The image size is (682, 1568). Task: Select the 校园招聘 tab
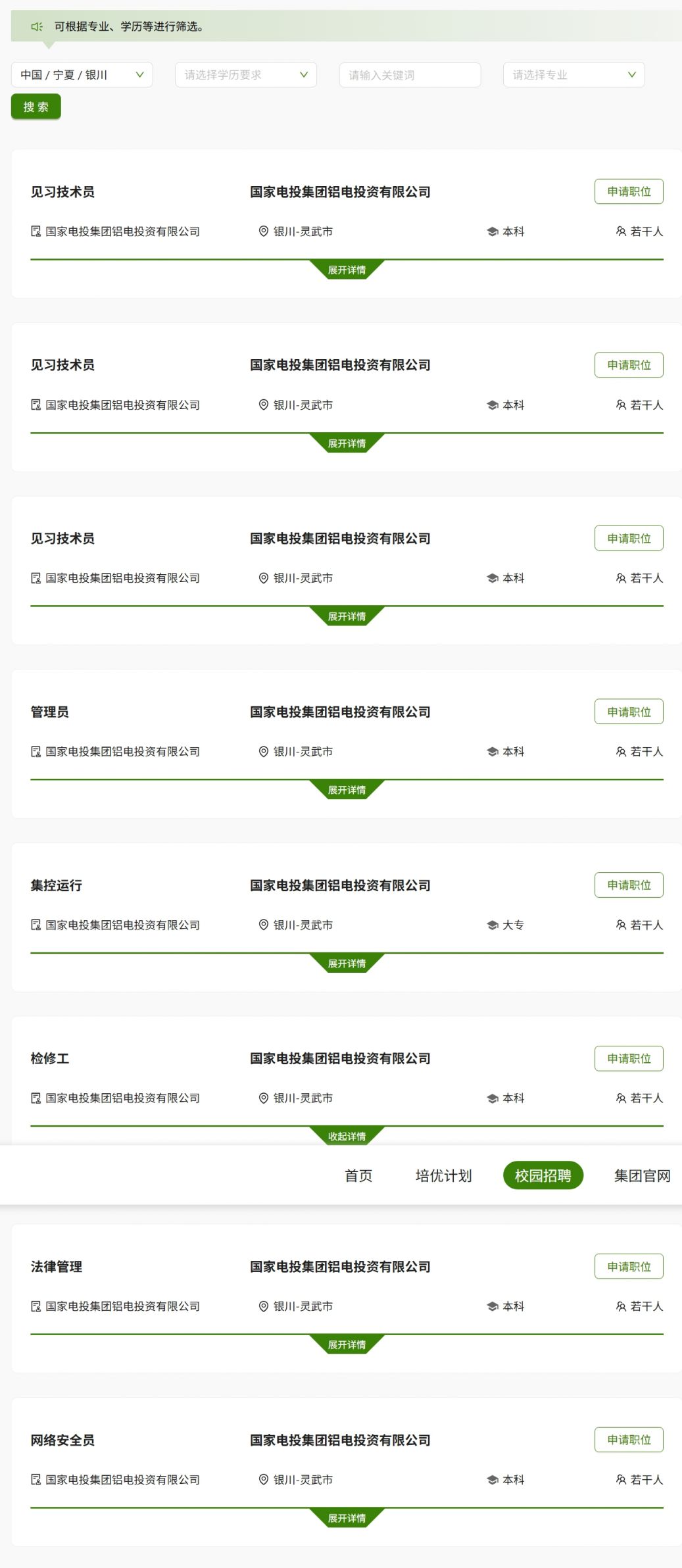543,1175
